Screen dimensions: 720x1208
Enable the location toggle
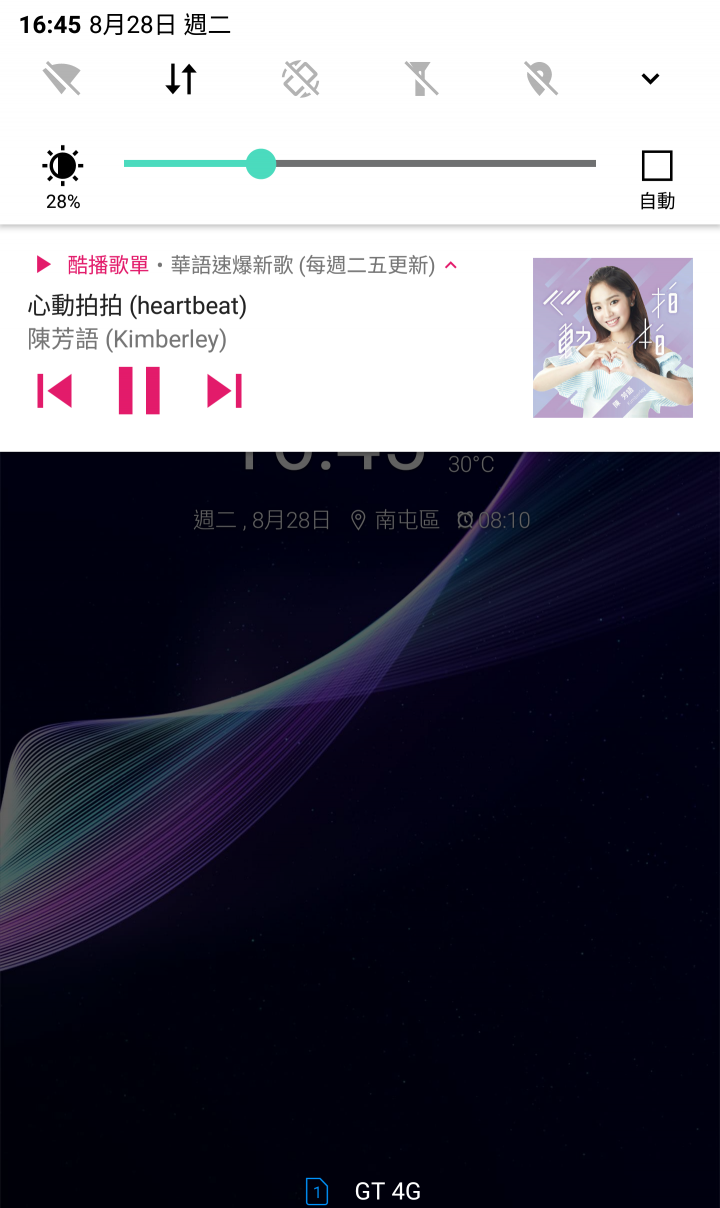click(x=540, y=78)
